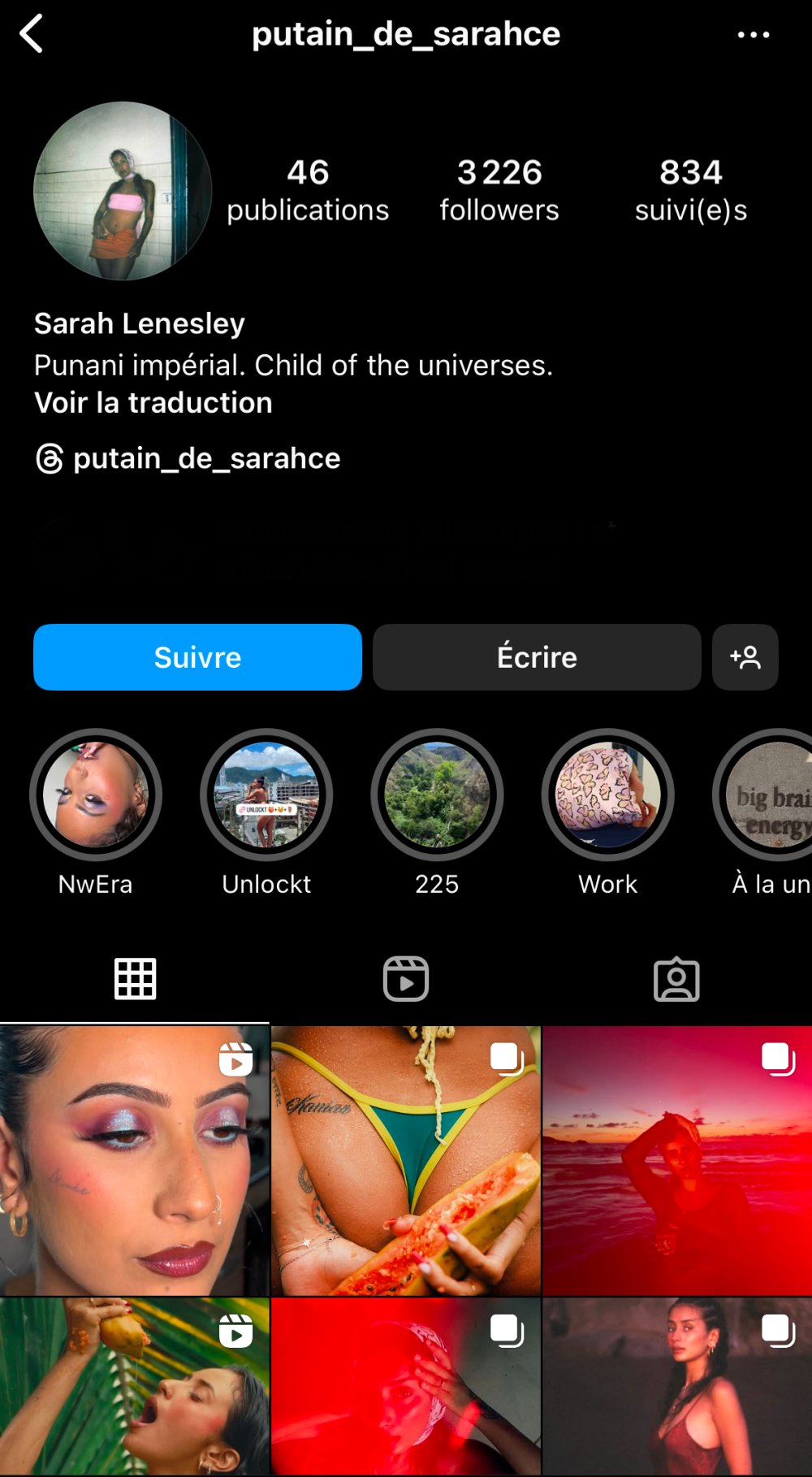812x1477 pixels.
Task: Switch to the Reels tab
Action: 405,979
